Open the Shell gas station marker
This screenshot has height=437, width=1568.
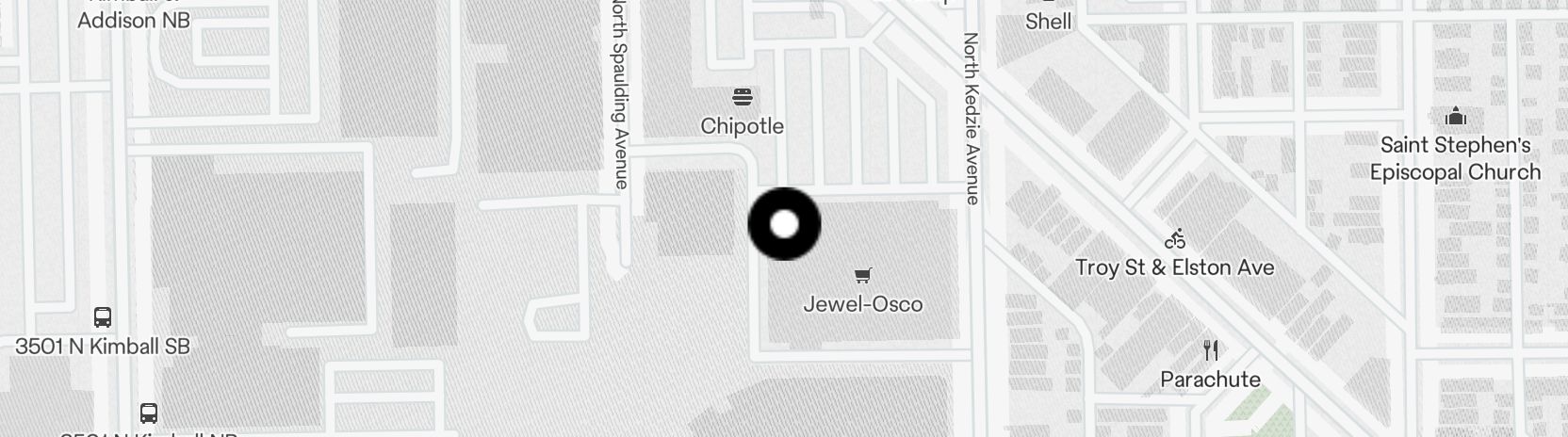pos(1049,19)
